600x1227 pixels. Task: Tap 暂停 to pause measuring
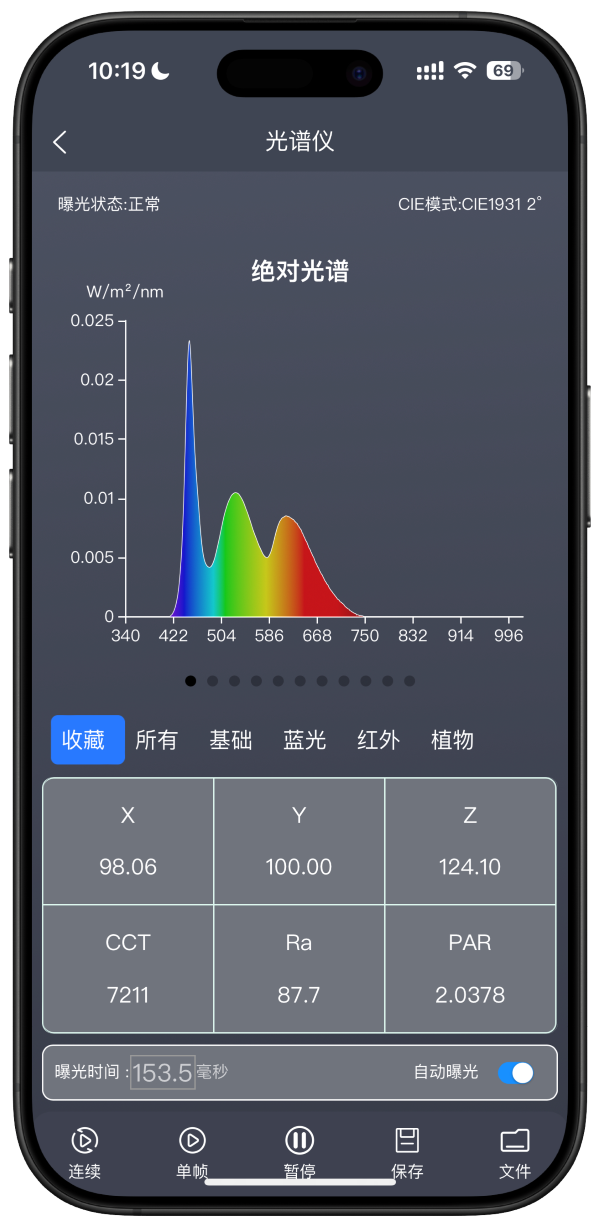pos(299,1152)
